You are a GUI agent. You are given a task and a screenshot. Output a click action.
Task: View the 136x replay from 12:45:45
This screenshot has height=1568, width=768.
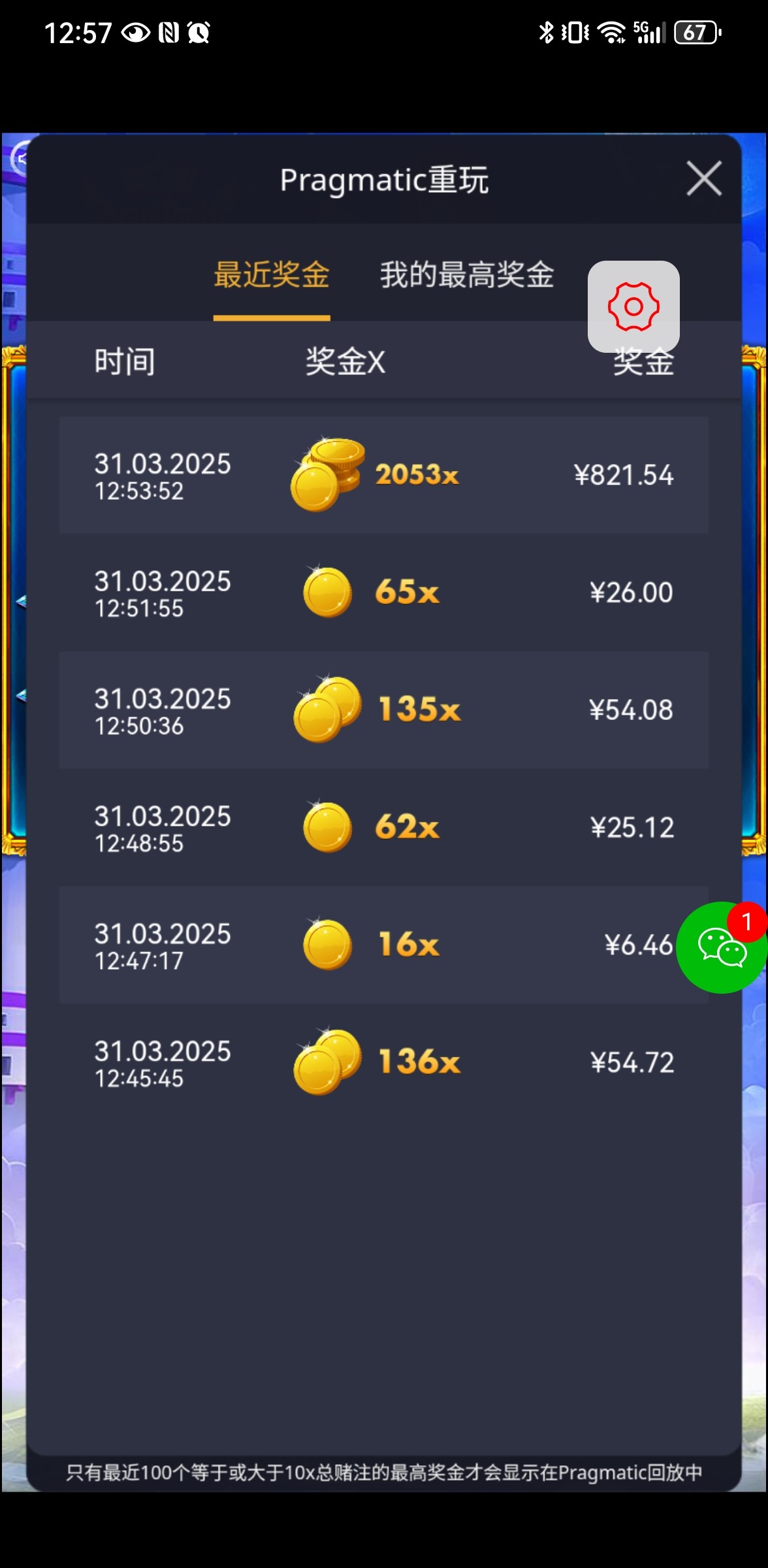tap(383, 1063)
